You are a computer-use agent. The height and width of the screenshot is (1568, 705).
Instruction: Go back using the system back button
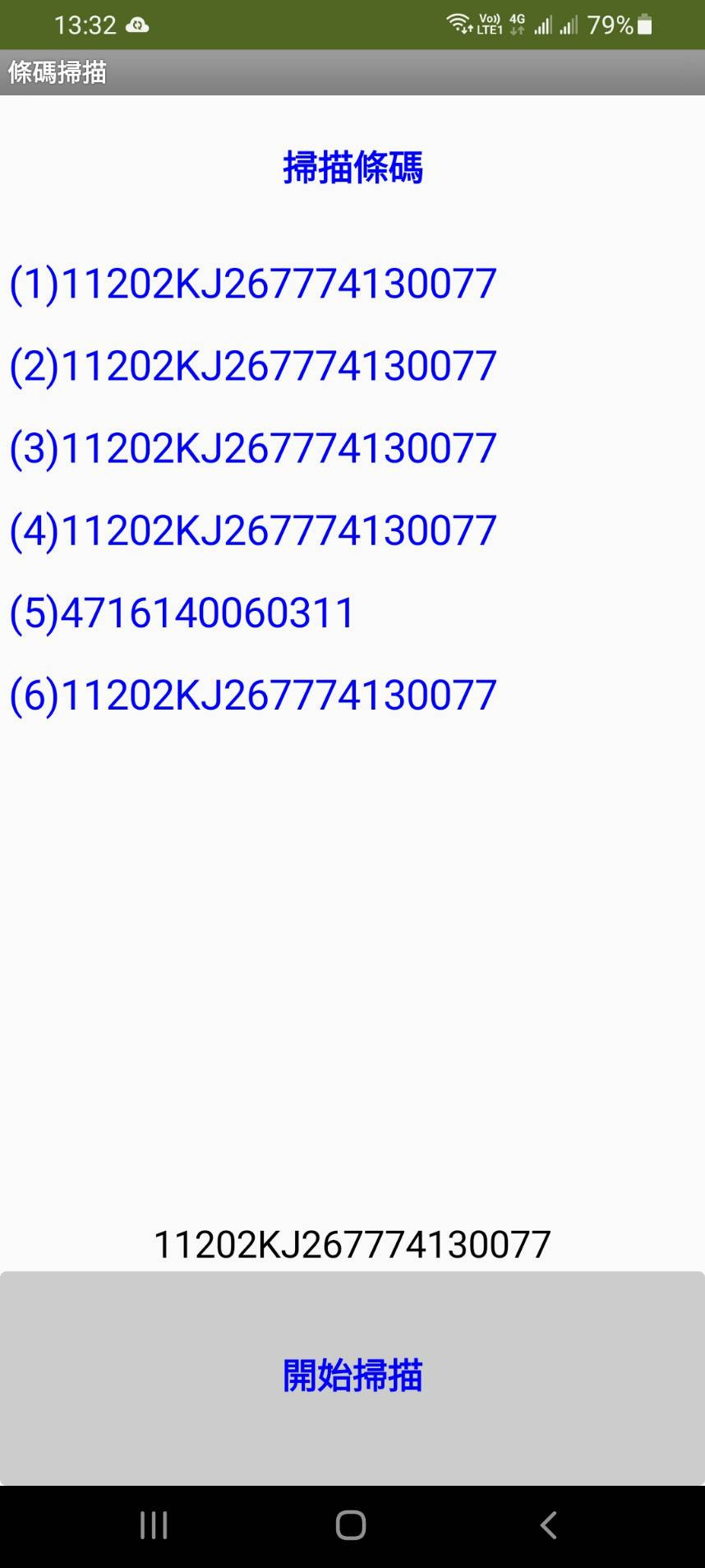(x=548, y=1525)
